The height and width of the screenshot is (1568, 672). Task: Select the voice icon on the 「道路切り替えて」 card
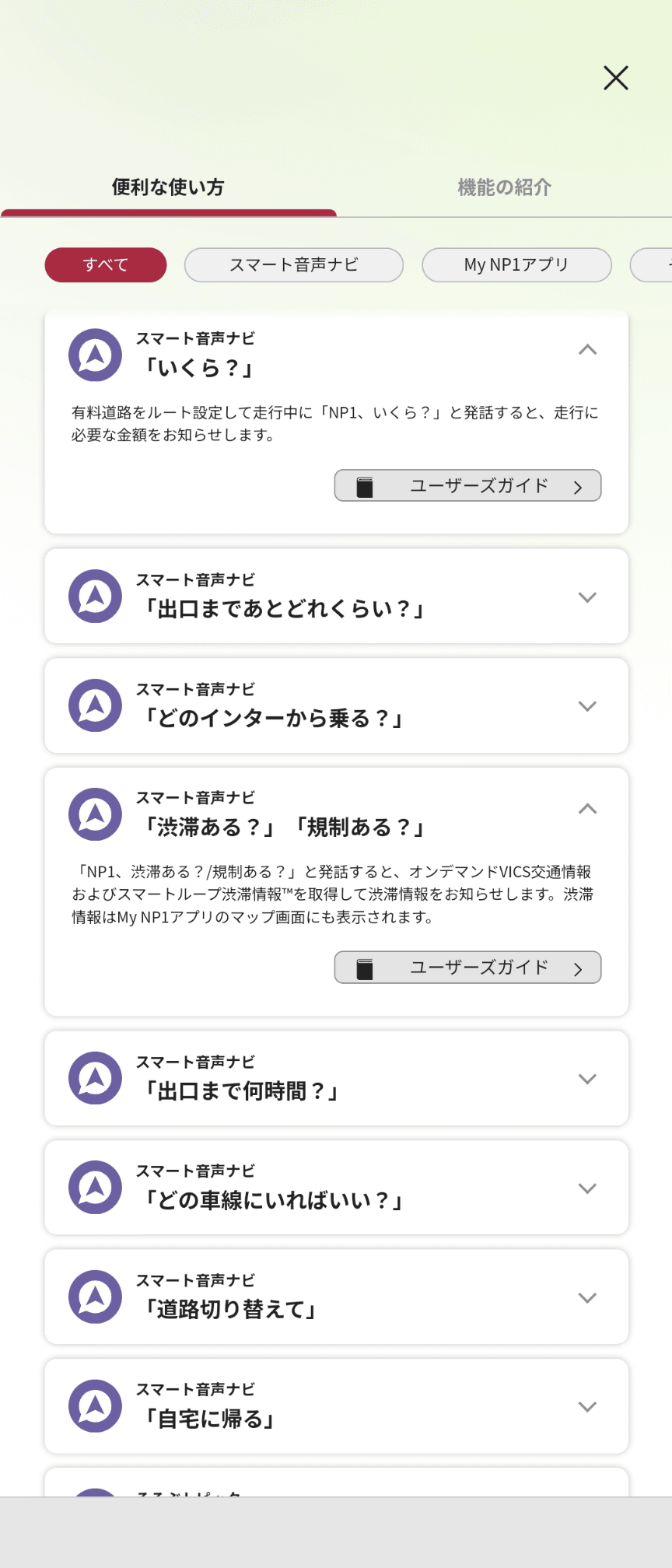[x=94, y=1297]
